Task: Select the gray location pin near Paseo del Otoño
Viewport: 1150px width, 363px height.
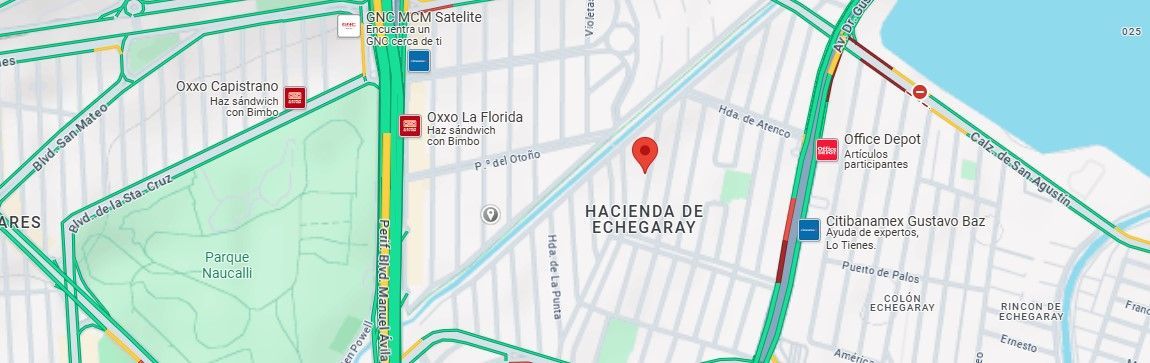Action: click(x=490, y=215)
